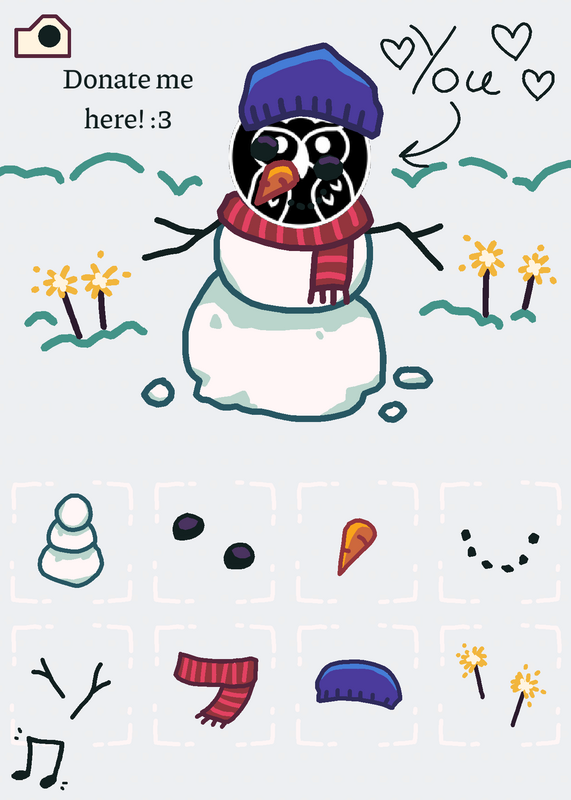Screen dimensions: 571x800
Task: Select the snowman body tile
Action: (x=71, y=541)
